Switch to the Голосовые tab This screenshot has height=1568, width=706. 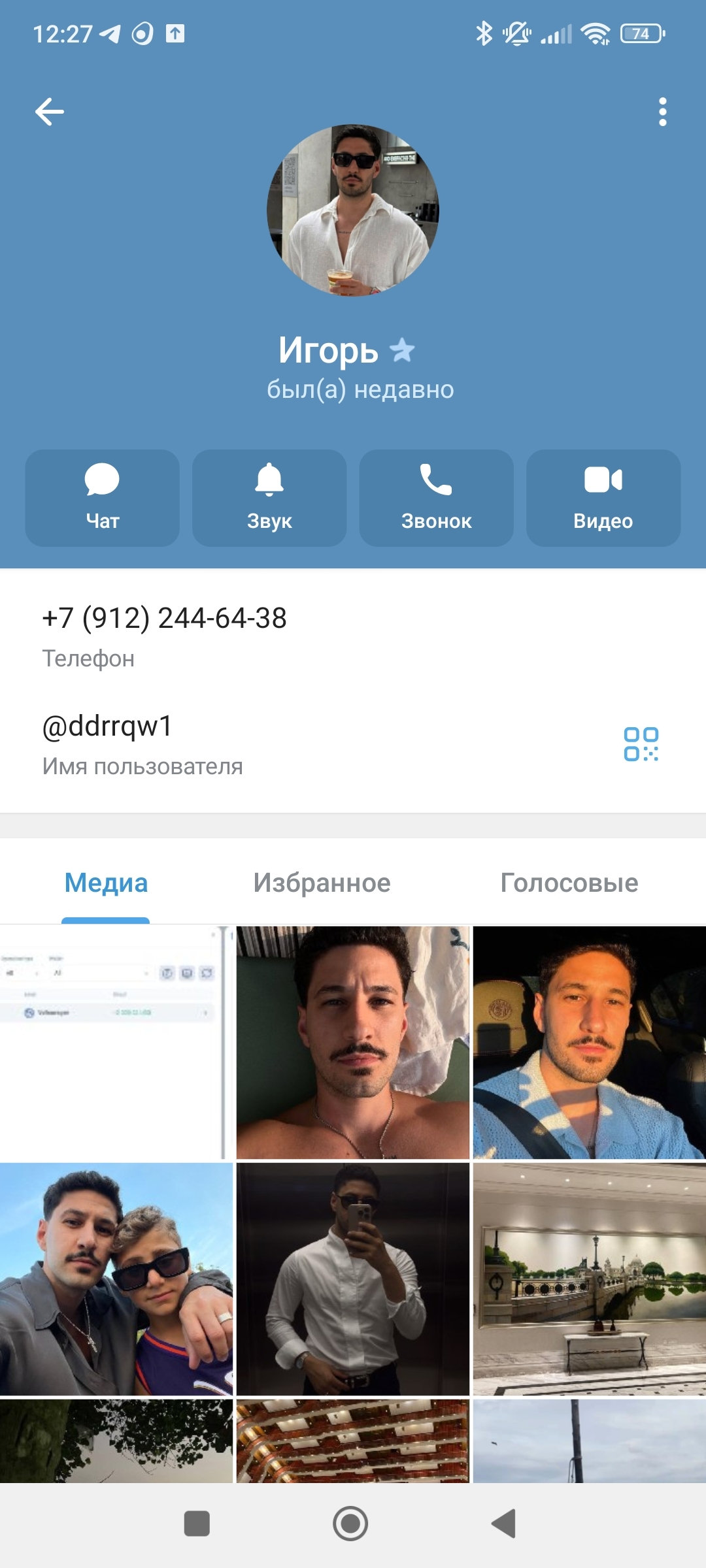pyautogui.click(x=569, y=883)
